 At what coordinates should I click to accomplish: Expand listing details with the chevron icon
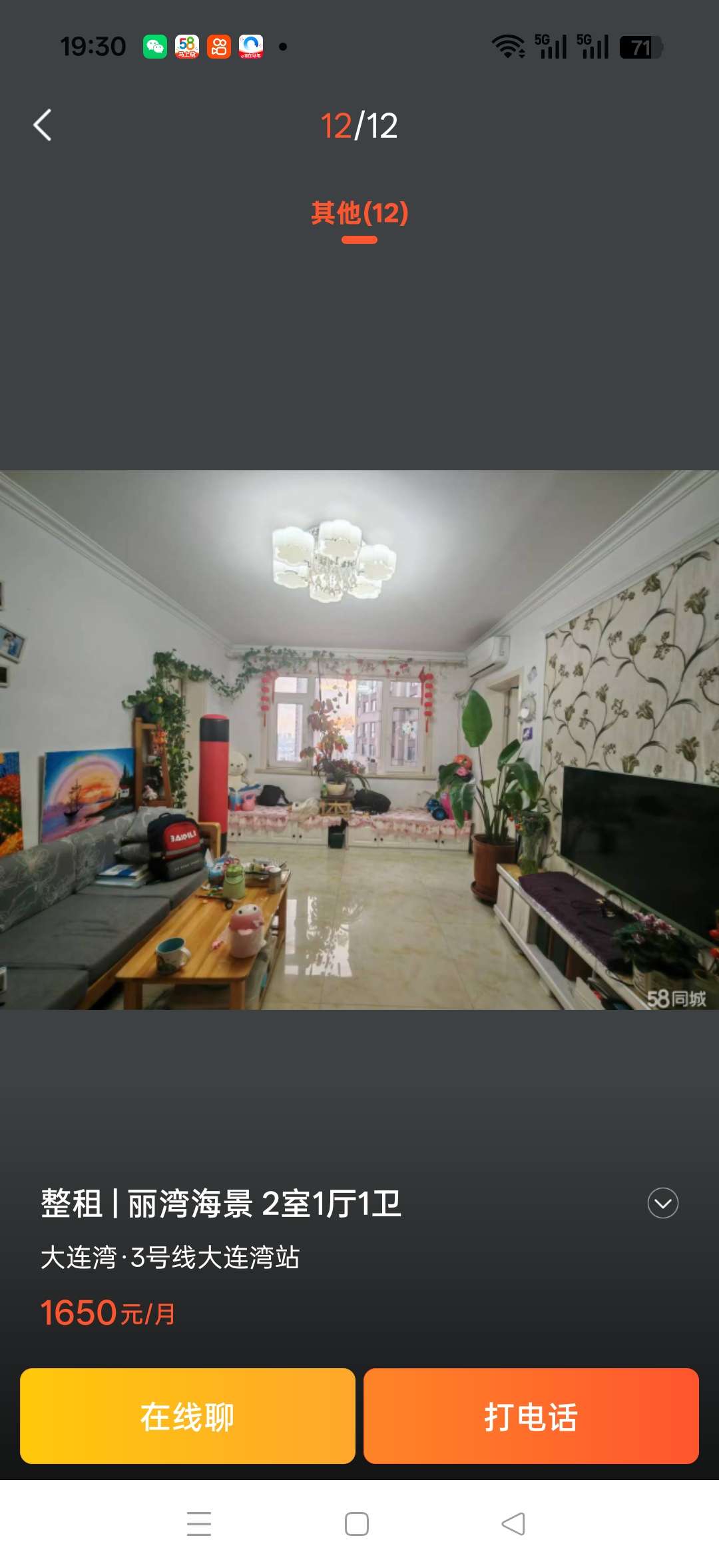pos(662,1203)
